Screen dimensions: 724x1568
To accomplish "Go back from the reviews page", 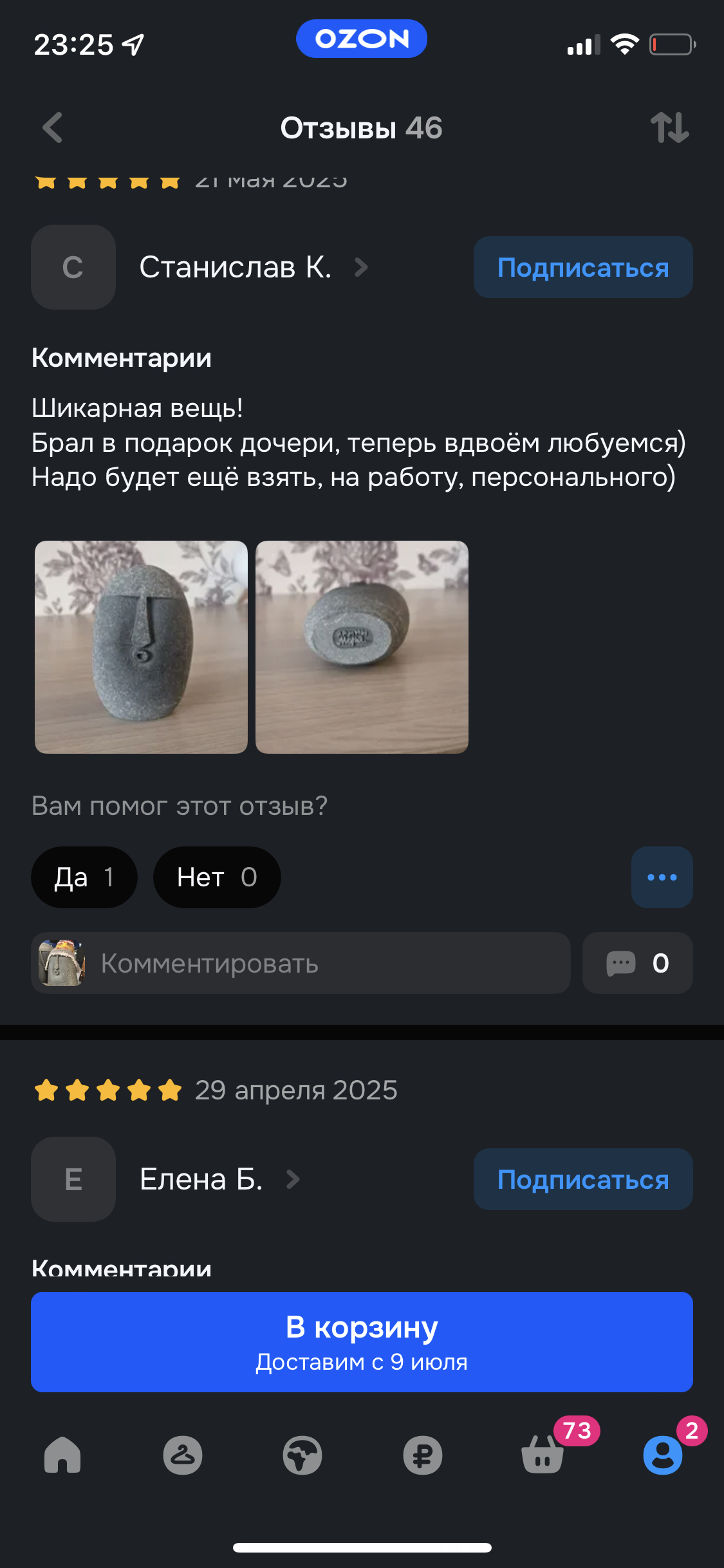I will [x=53, y=127].
